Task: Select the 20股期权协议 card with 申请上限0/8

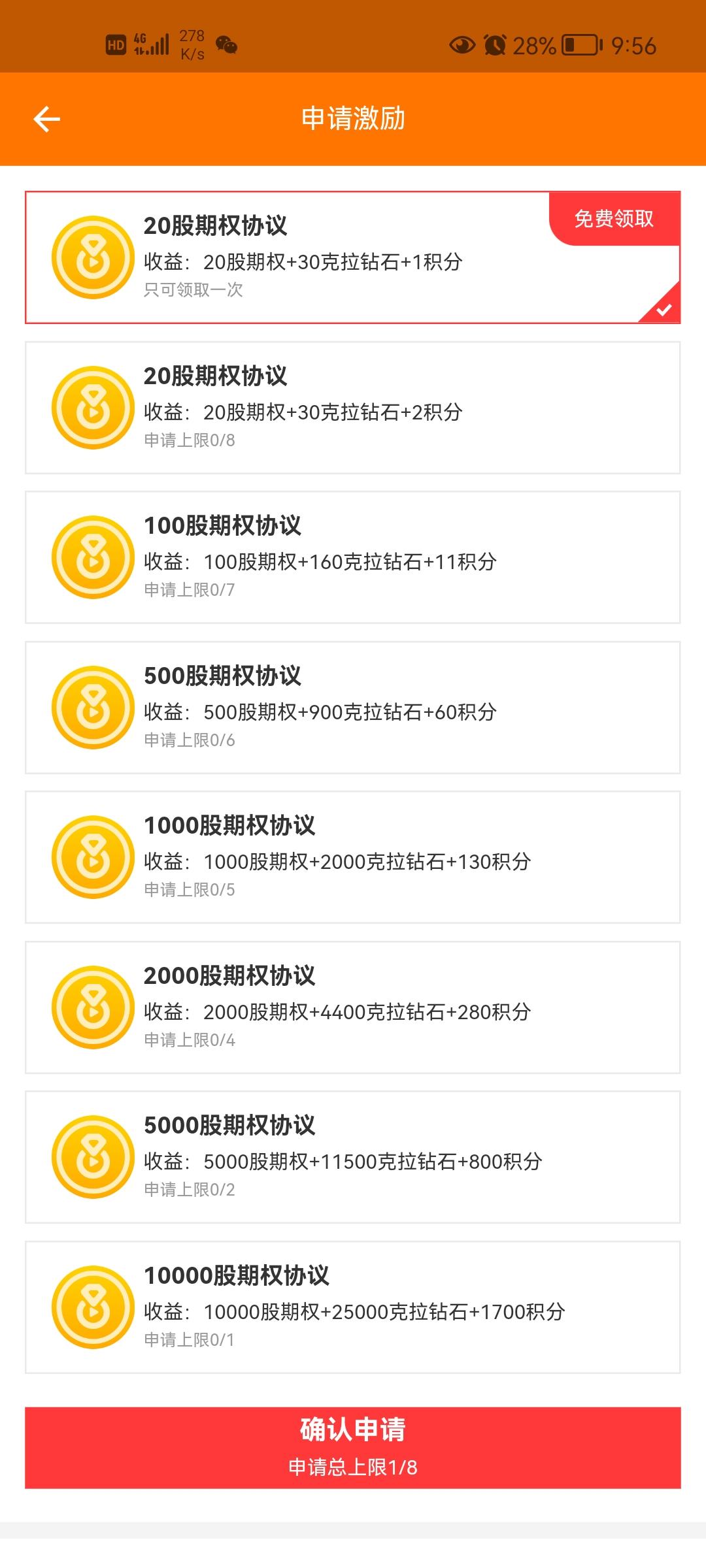Action: (353, 408)
